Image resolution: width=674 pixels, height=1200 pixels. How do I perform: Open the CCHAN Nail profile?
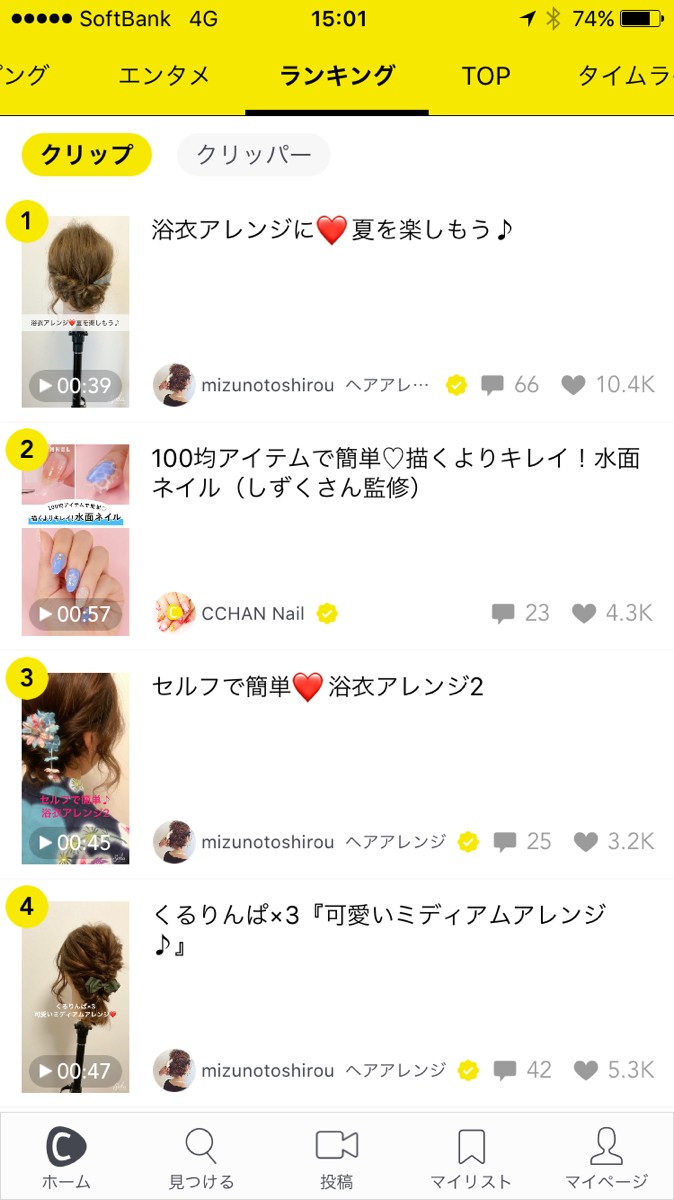[253, 613]
